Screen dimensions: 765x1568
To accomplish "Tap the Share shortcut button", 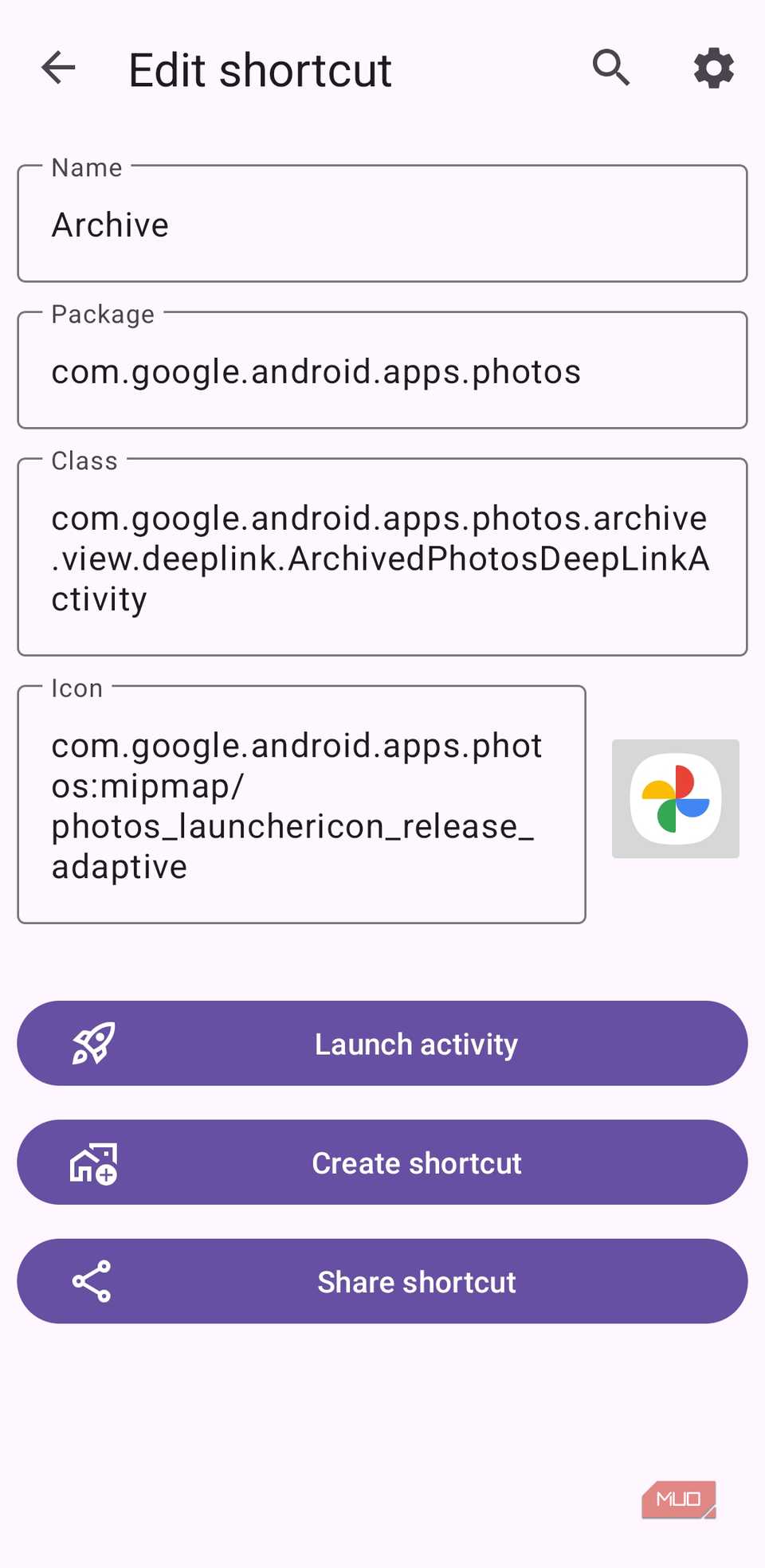I will coord(415,1281).
